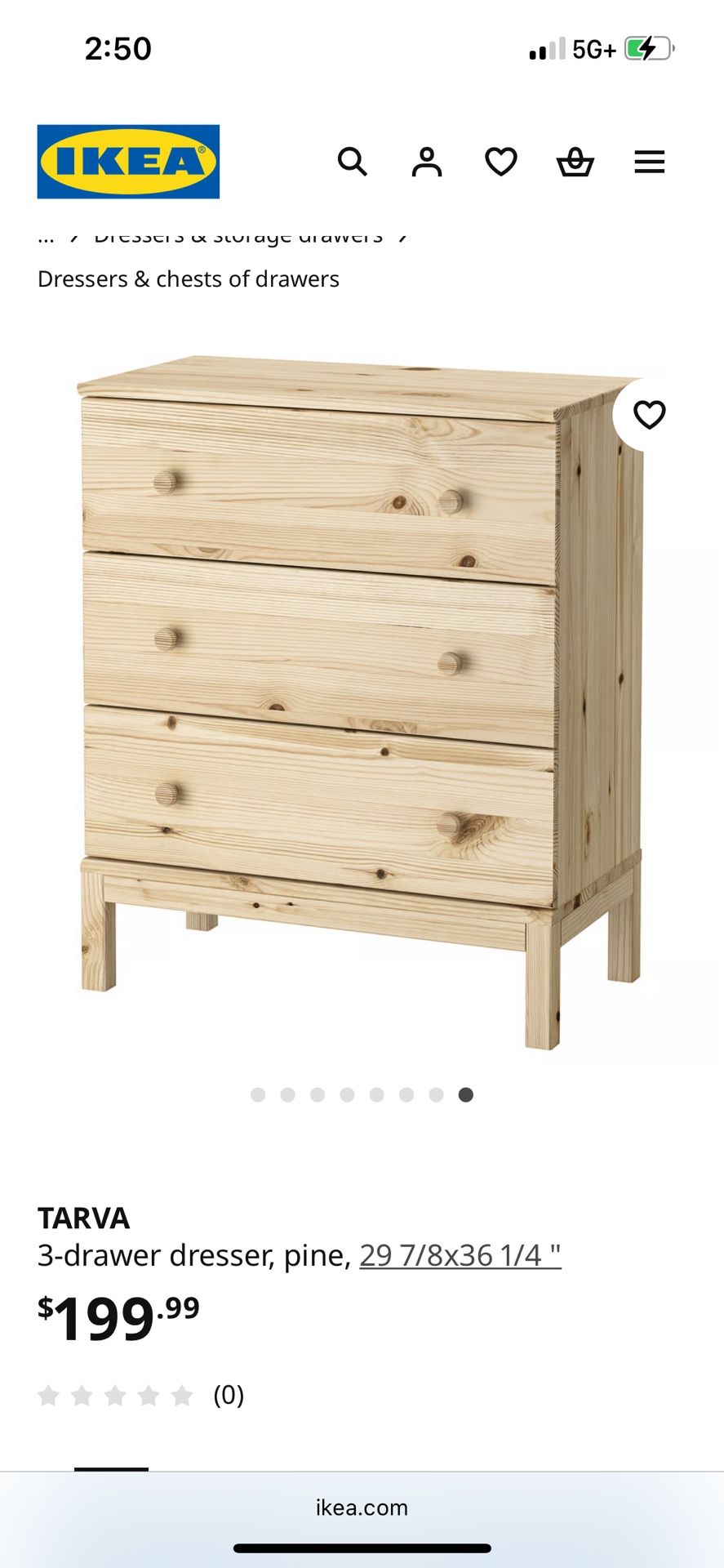Open Dressers & chests of drawers category
This screenshot has width=724, height=1568.
[x=188, y=278]
